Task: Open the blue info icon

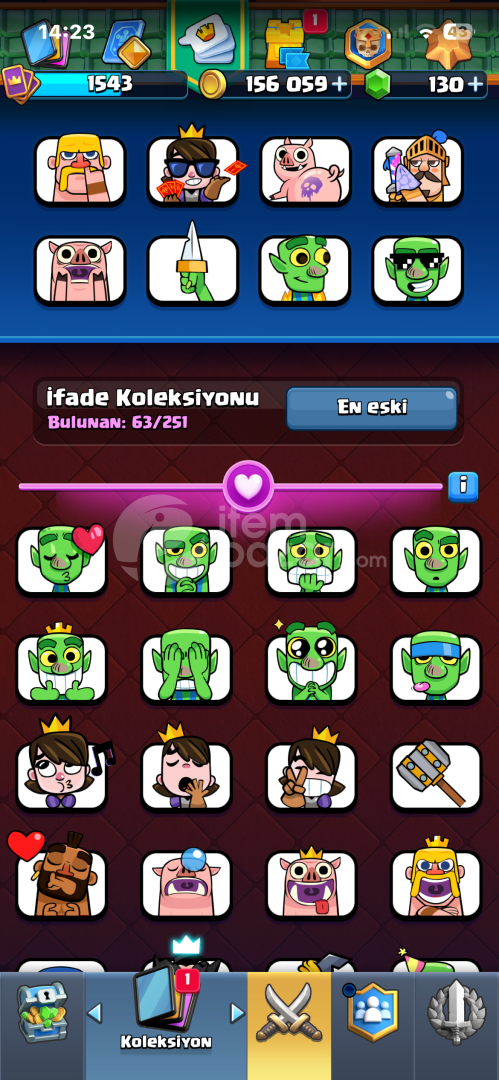Action: tap(463, 486)
